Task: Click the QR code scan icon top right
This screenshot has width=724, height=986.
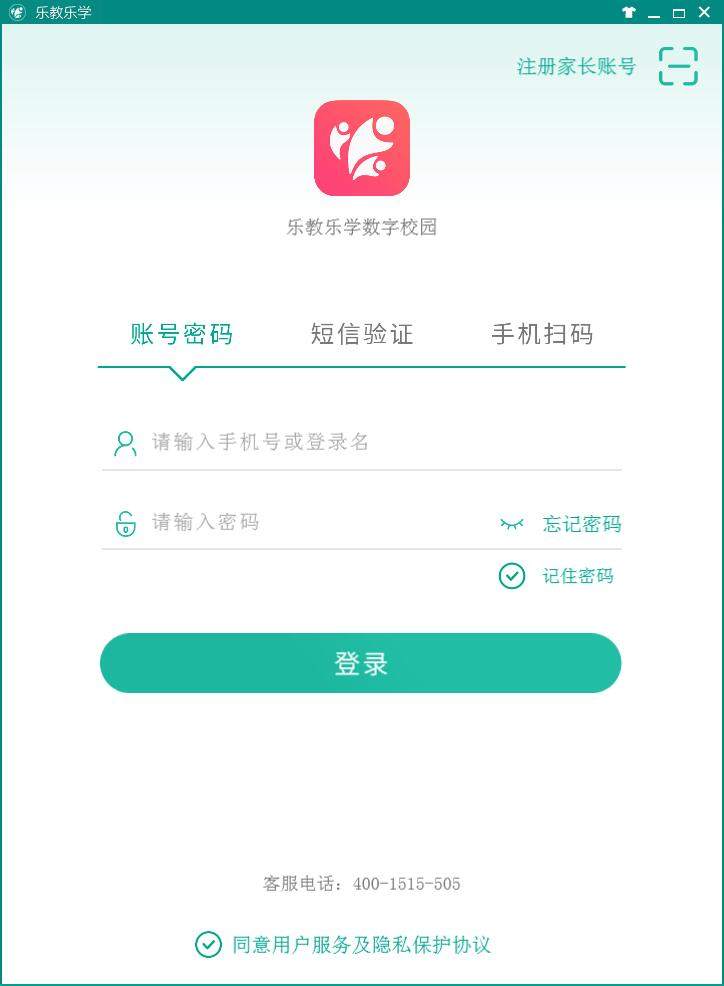Action: [677, 65]
